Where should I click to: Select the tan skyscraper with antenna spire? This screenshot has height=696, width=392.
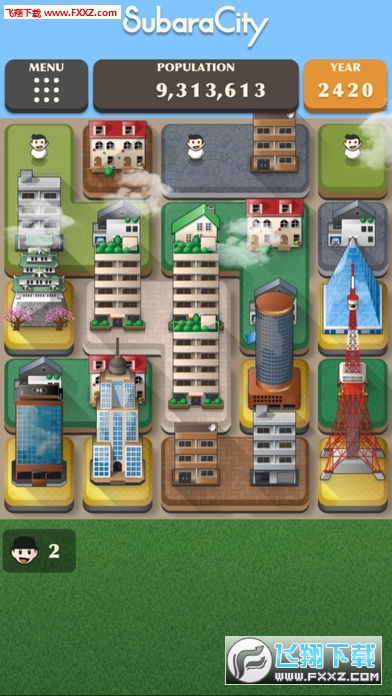118,417
